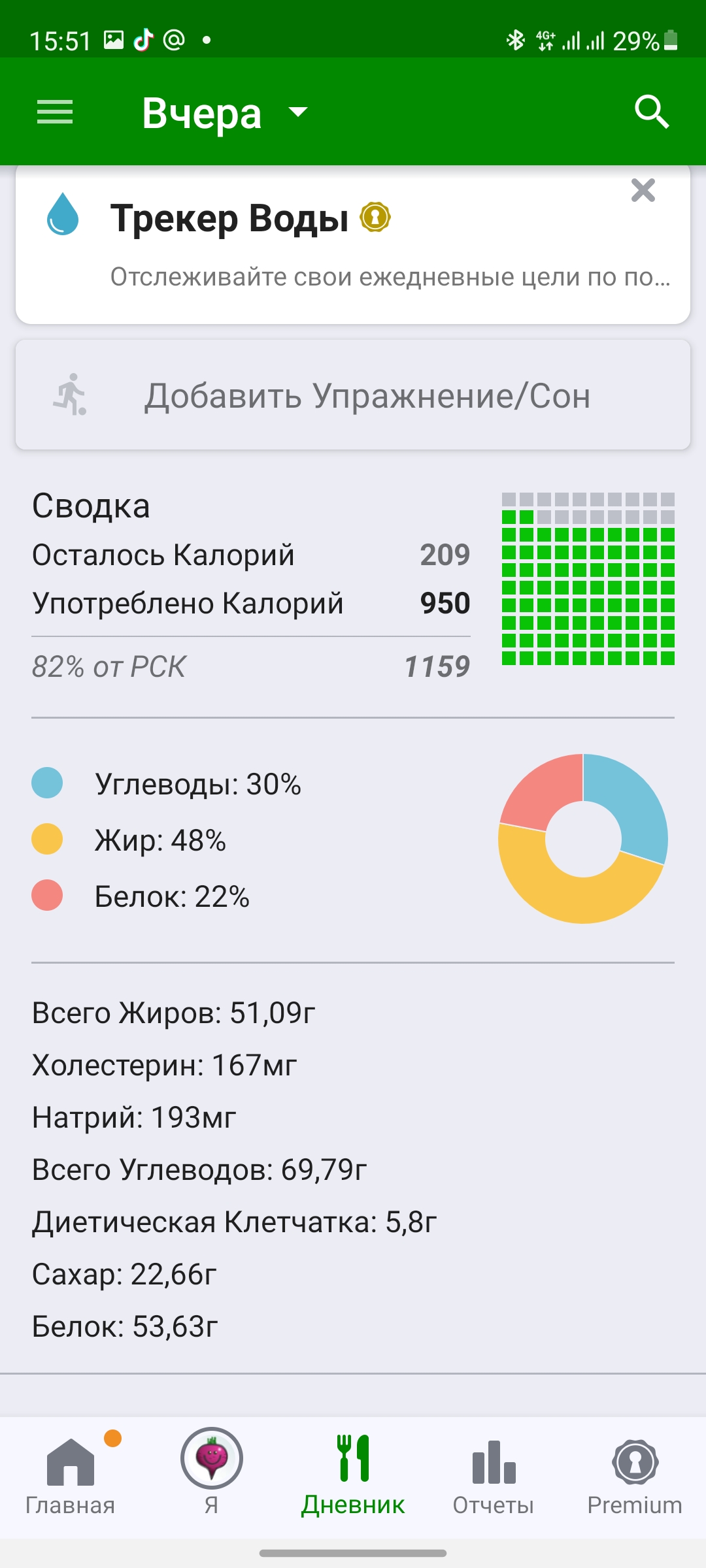Open the Я profile tab

click(x=212, y=1477)
